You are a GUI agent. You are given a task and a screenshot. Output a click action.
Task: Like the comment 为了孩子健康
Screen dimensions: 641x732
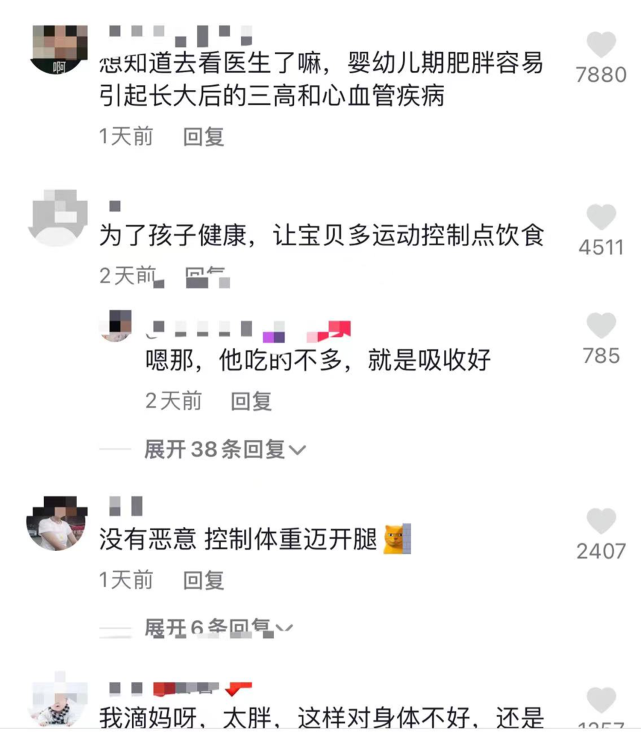pyautogui.click(x=601, y=217)
